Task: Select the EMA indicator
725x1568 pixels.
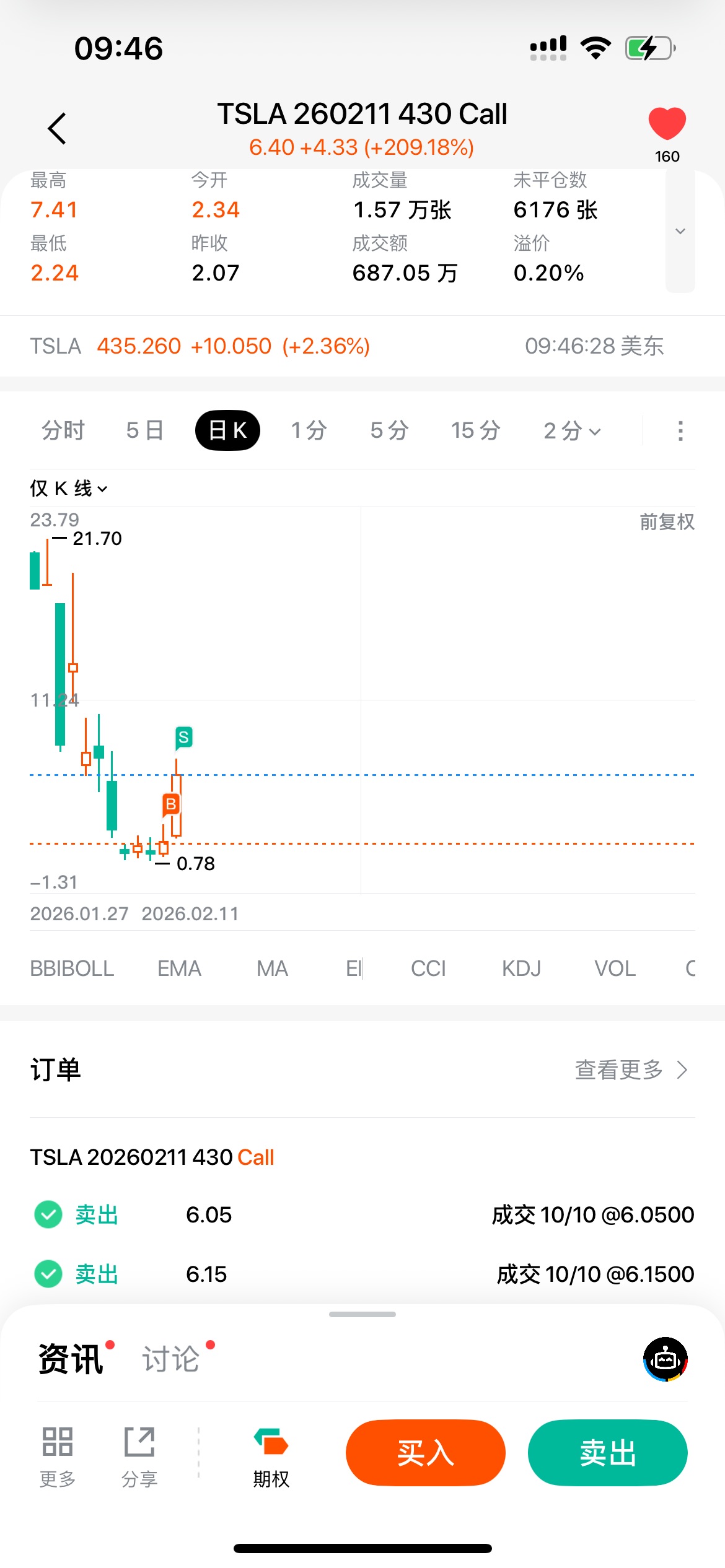Action: point(179,969)
